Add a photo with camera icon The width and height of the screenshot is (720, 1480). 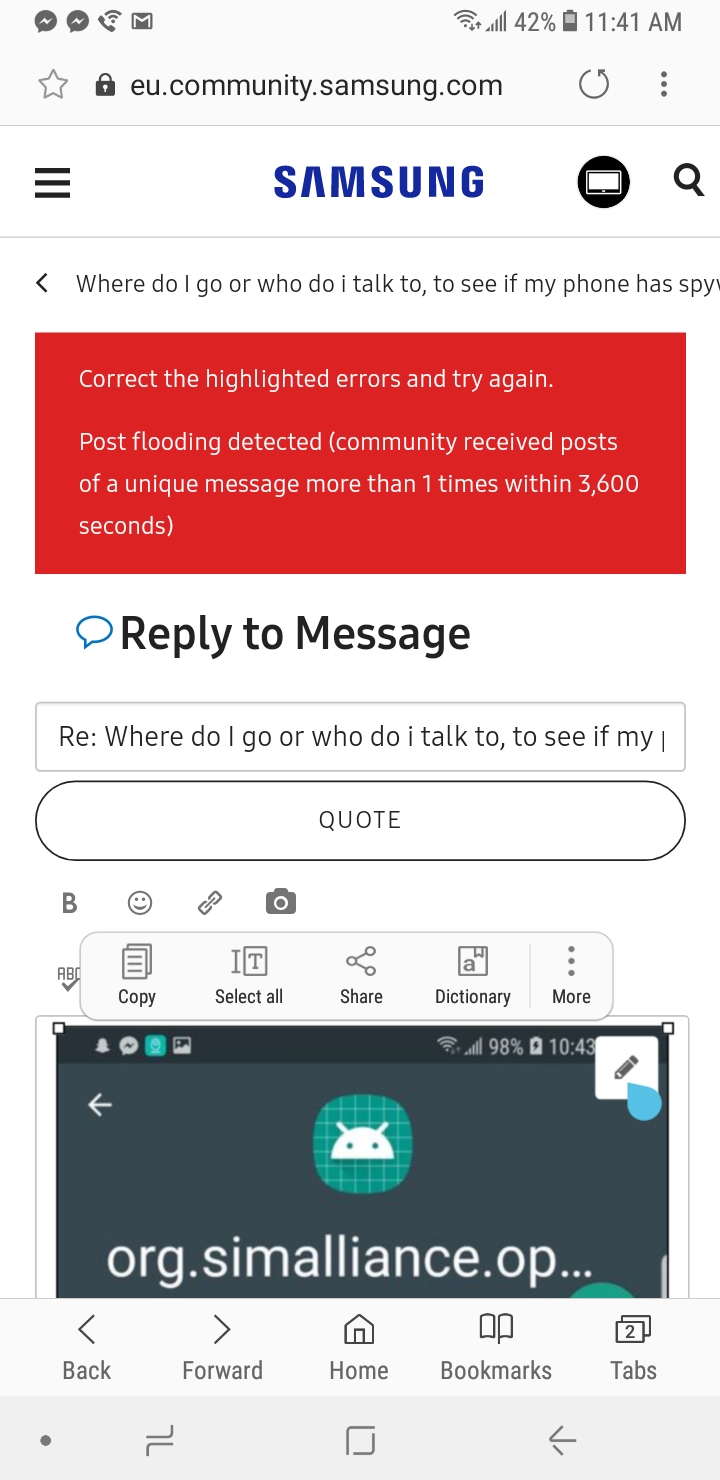(281, 903)
